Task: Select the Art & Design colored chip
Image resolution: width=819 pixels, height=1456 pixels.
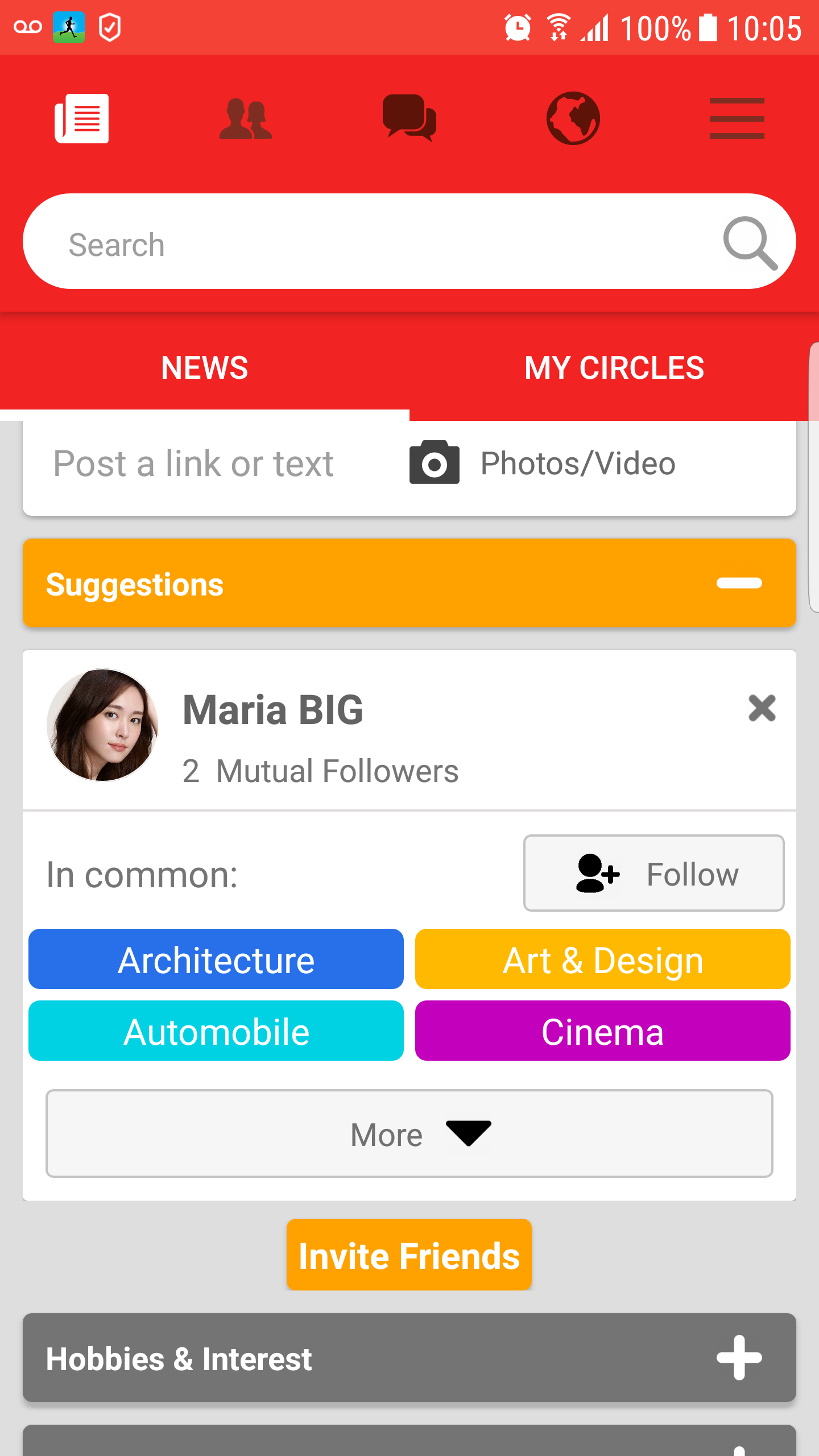Action: pyautogui.click(x=602, y=959)
